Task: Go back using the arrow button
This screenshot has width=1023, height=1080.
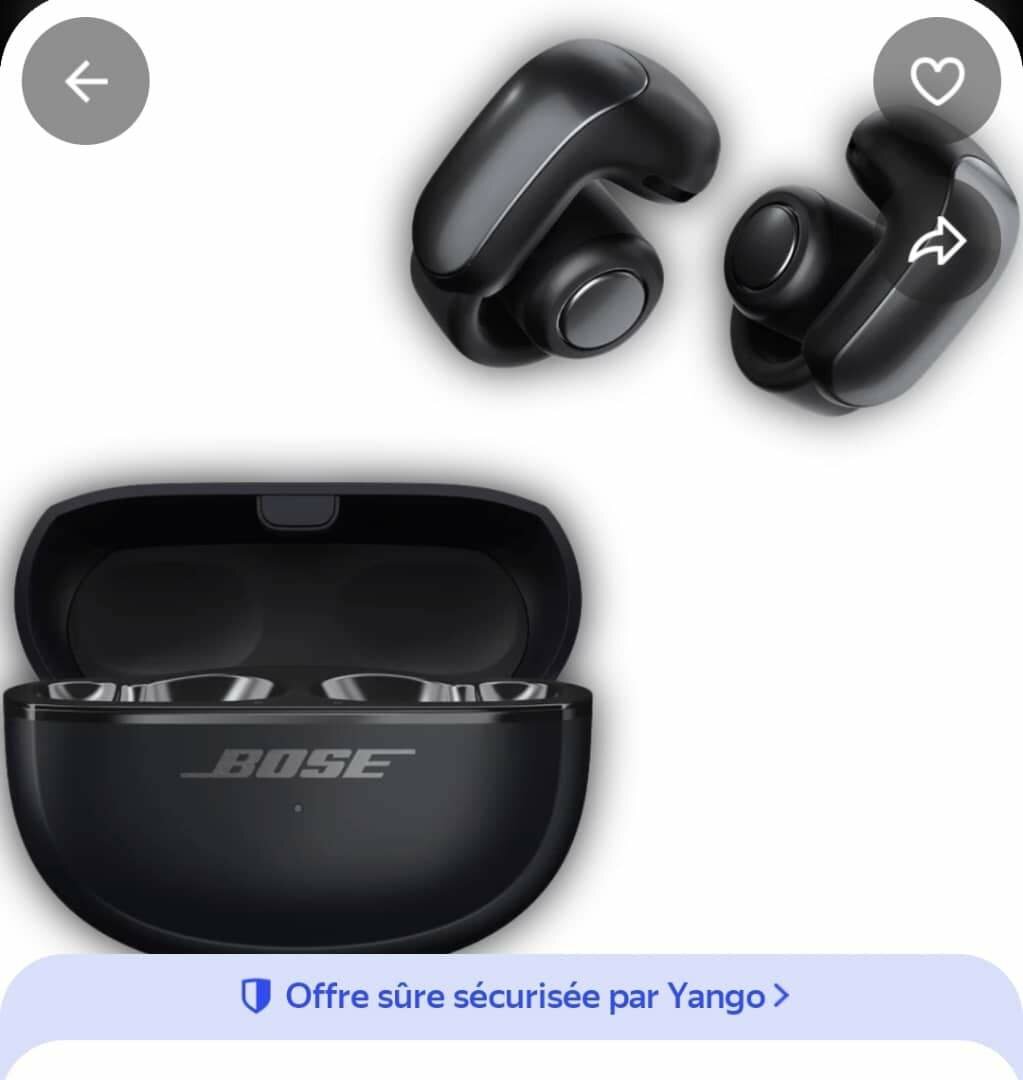Action: click(85, 82)
